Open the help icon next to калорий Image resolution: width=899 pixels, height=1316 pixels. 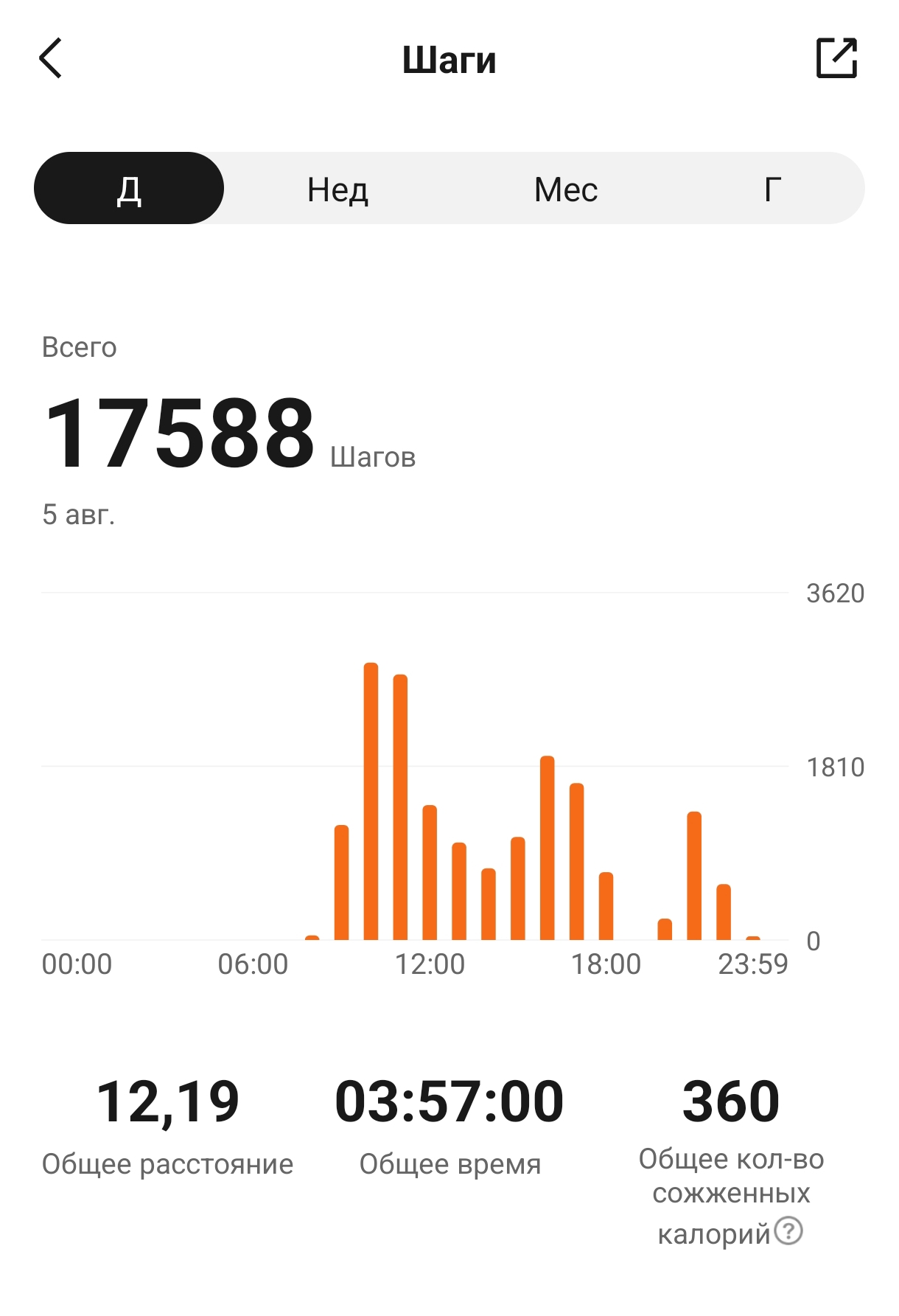[x=788, y=1230]
